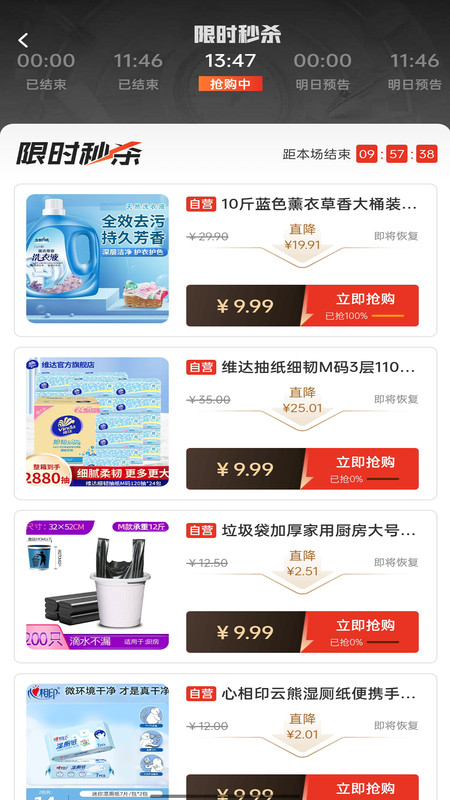Switch to the 11:46 明日预告 slot
Viewport: 450px width, 800px height.
pos(415,71)
